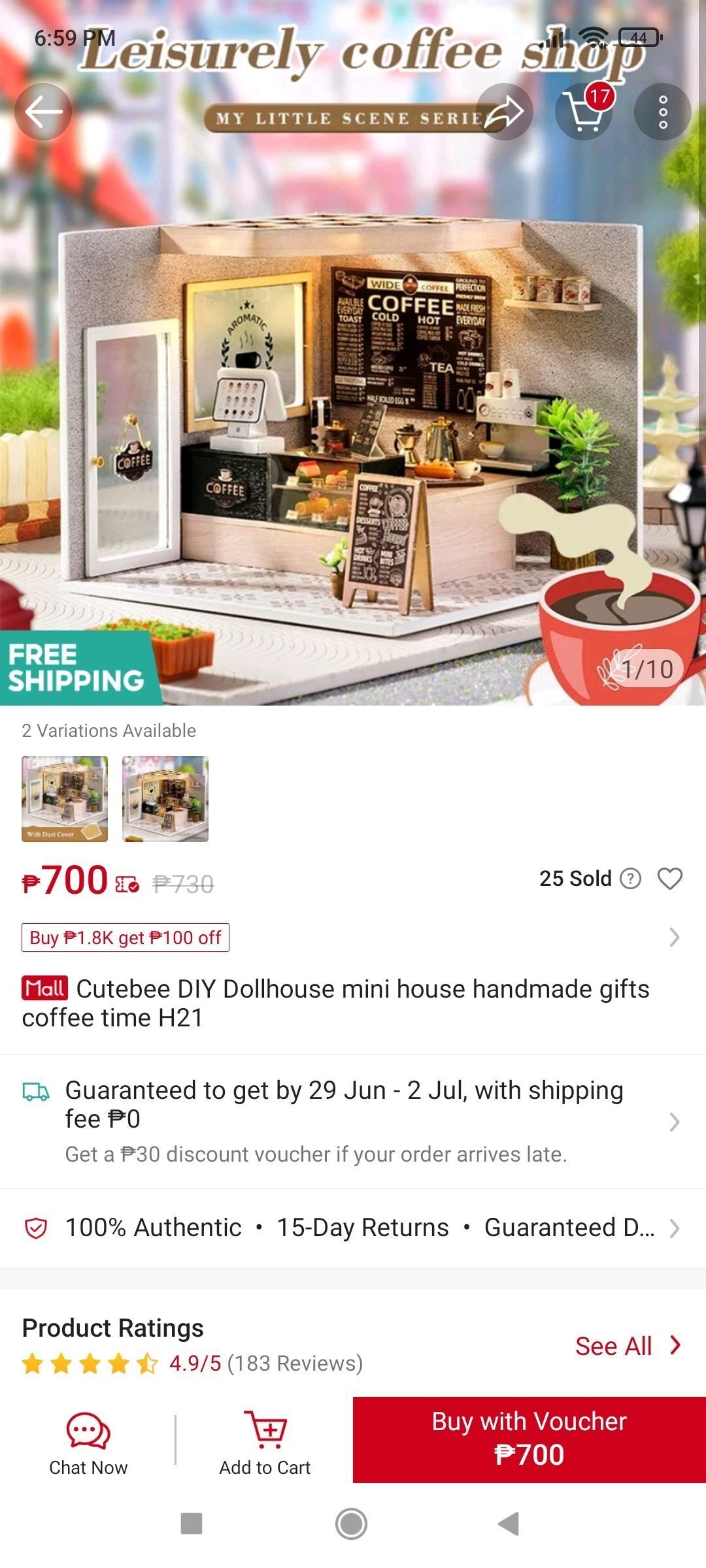Open 100% Authentic and 15-Day Returns info
The image size is (706, 1568).
click(x=353, y=1228)
